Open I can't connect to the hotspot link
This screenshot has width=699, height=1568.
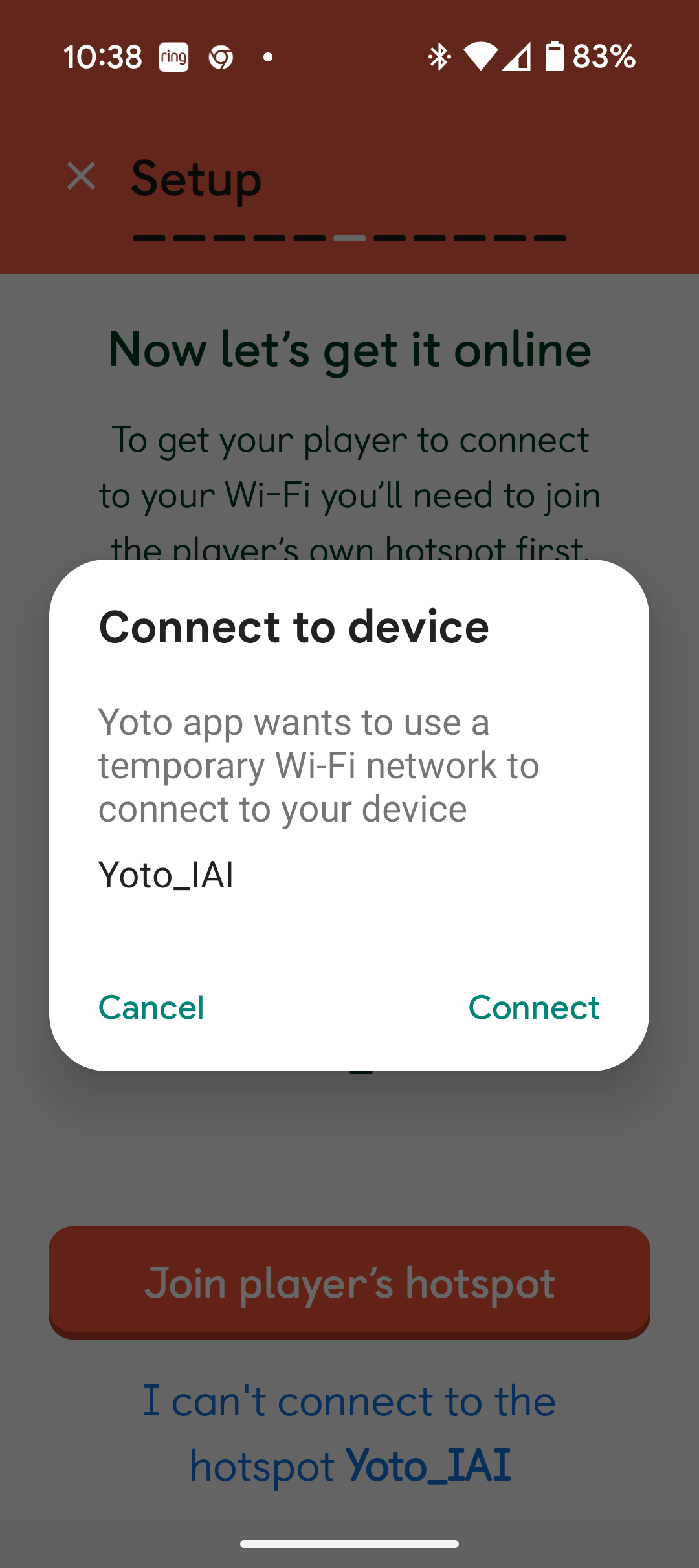click(349, 1432)
